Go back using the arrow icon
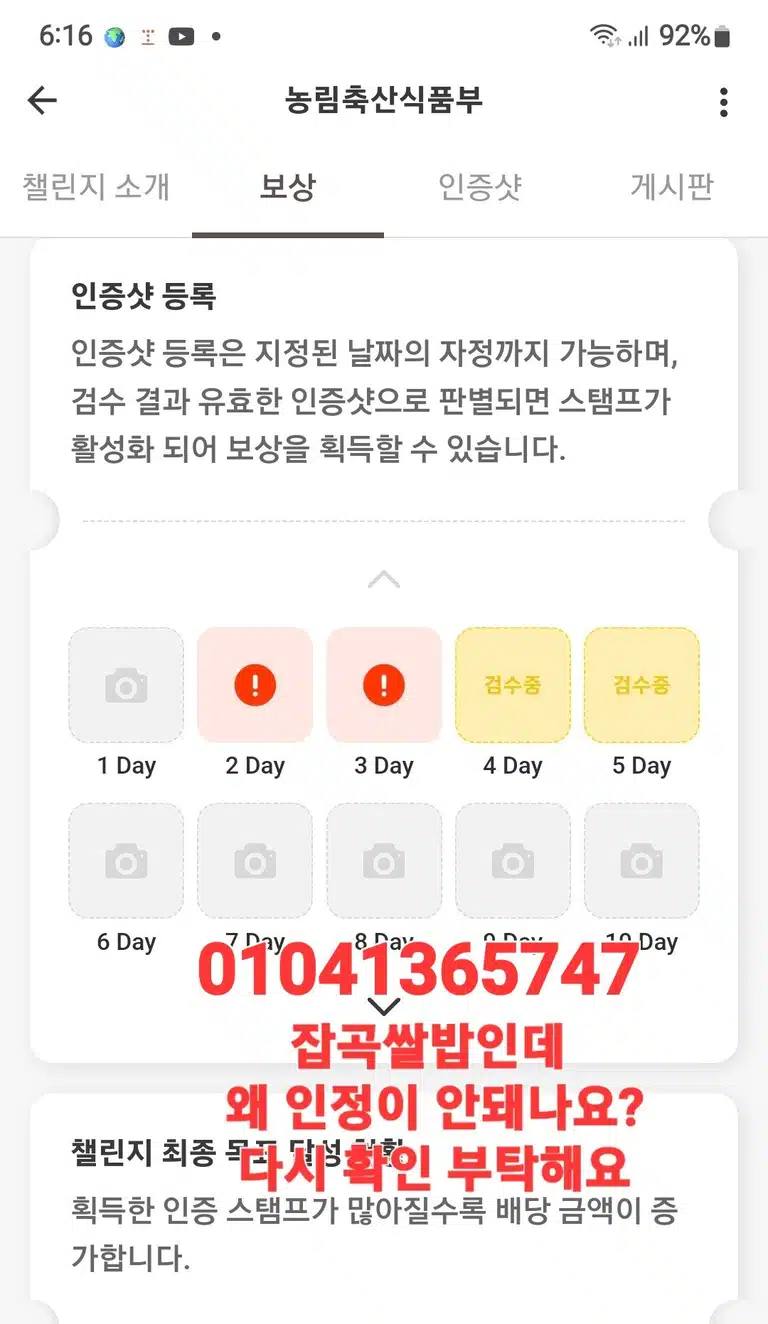This screenshot has width=768, height=1324. click(42, 100)
